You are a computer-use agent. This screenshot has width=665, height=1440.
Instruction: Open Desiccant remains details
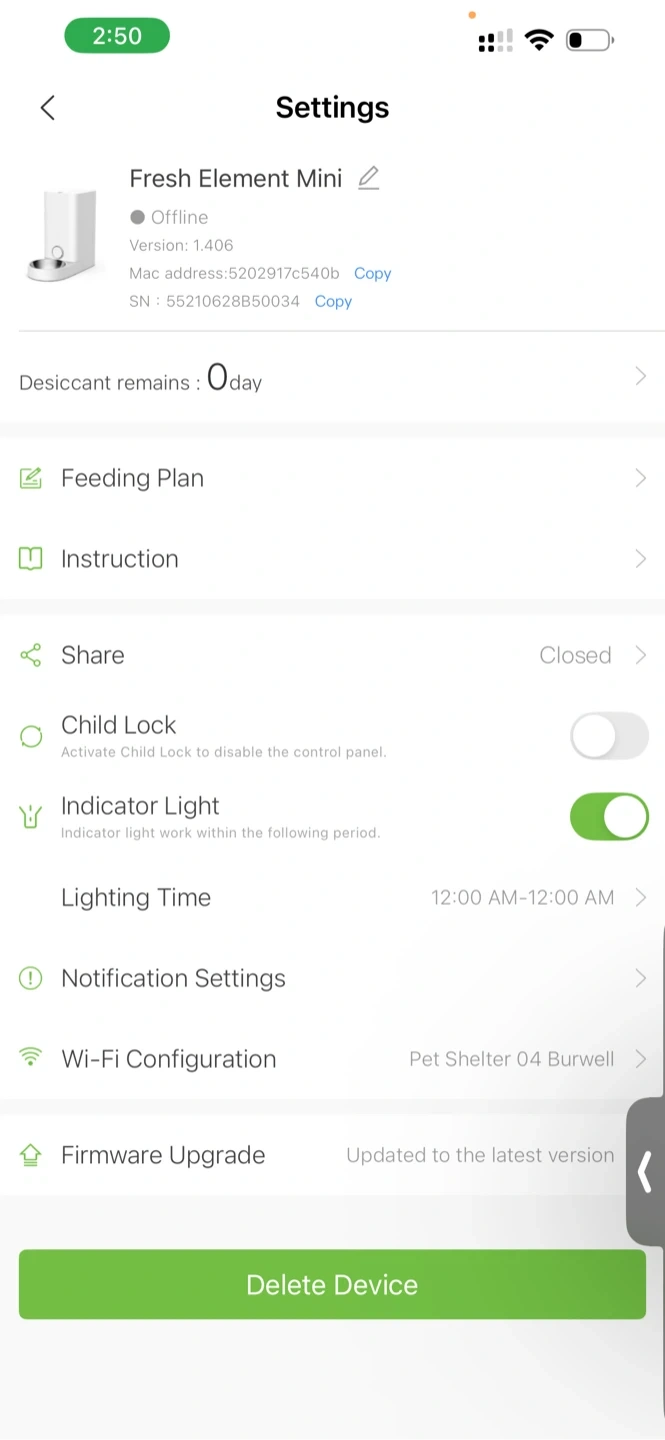(330, 379)
